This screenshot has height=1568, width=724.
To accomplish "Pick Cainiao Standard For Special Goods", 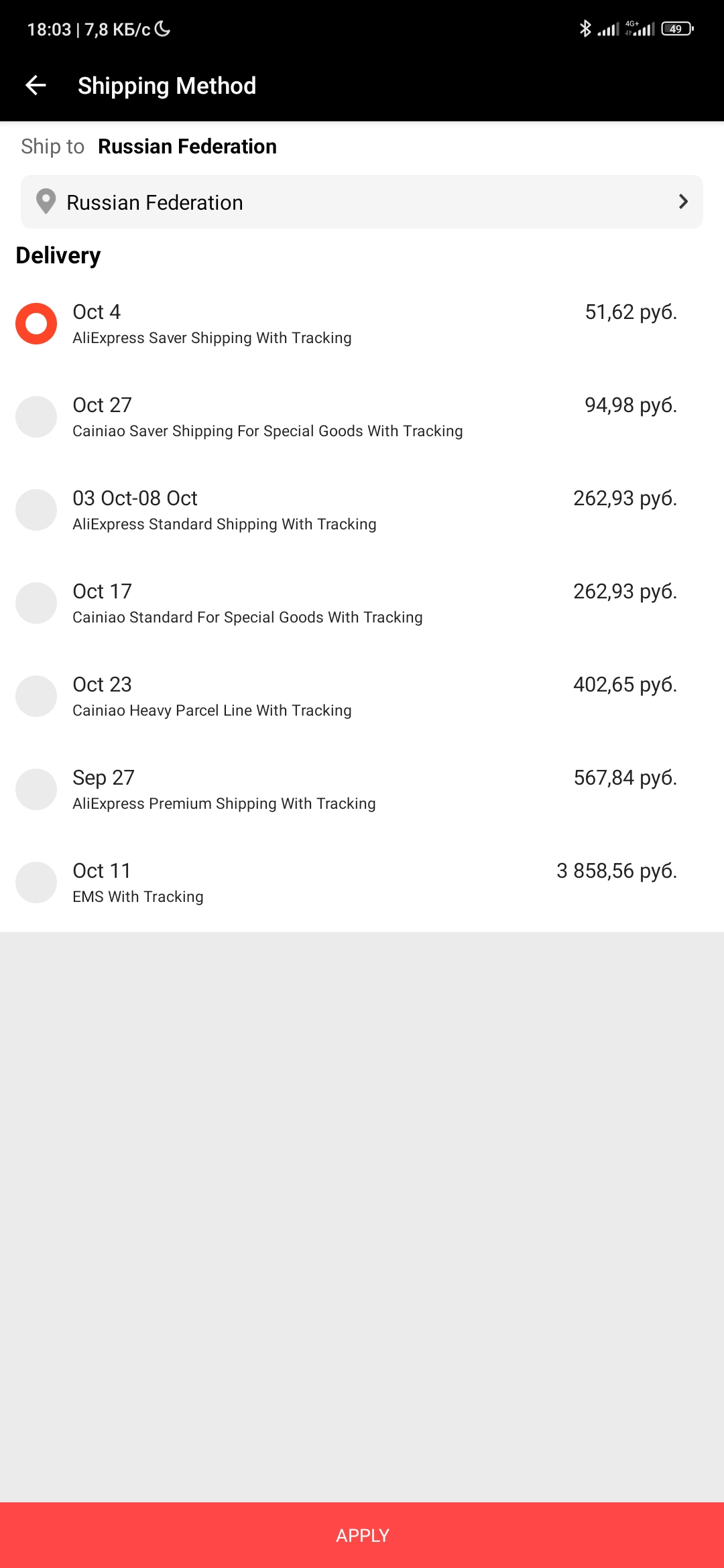I will (x=36, y=603).
